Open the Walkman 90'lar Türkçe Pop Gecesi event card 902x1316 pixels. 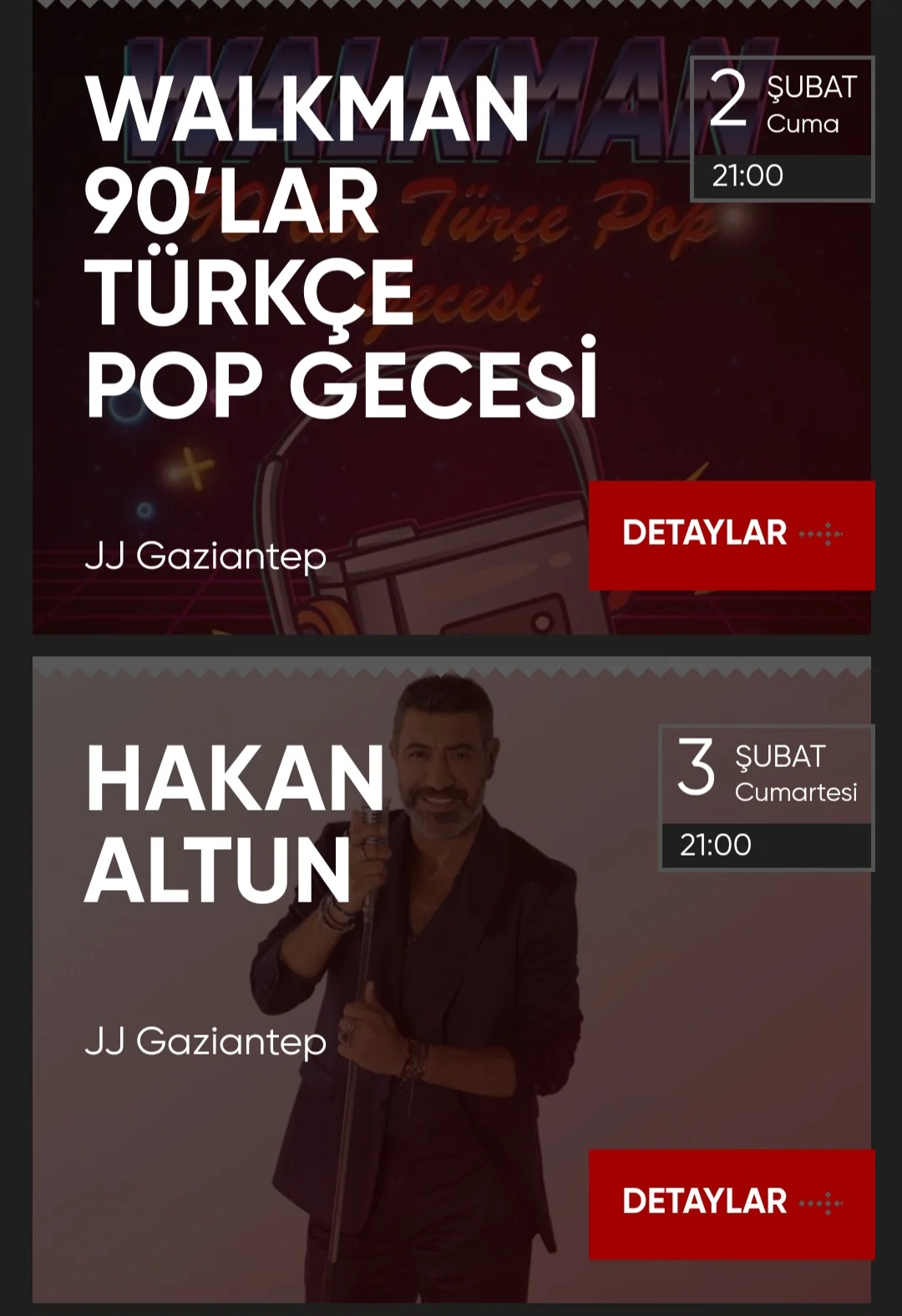point(341,247)
